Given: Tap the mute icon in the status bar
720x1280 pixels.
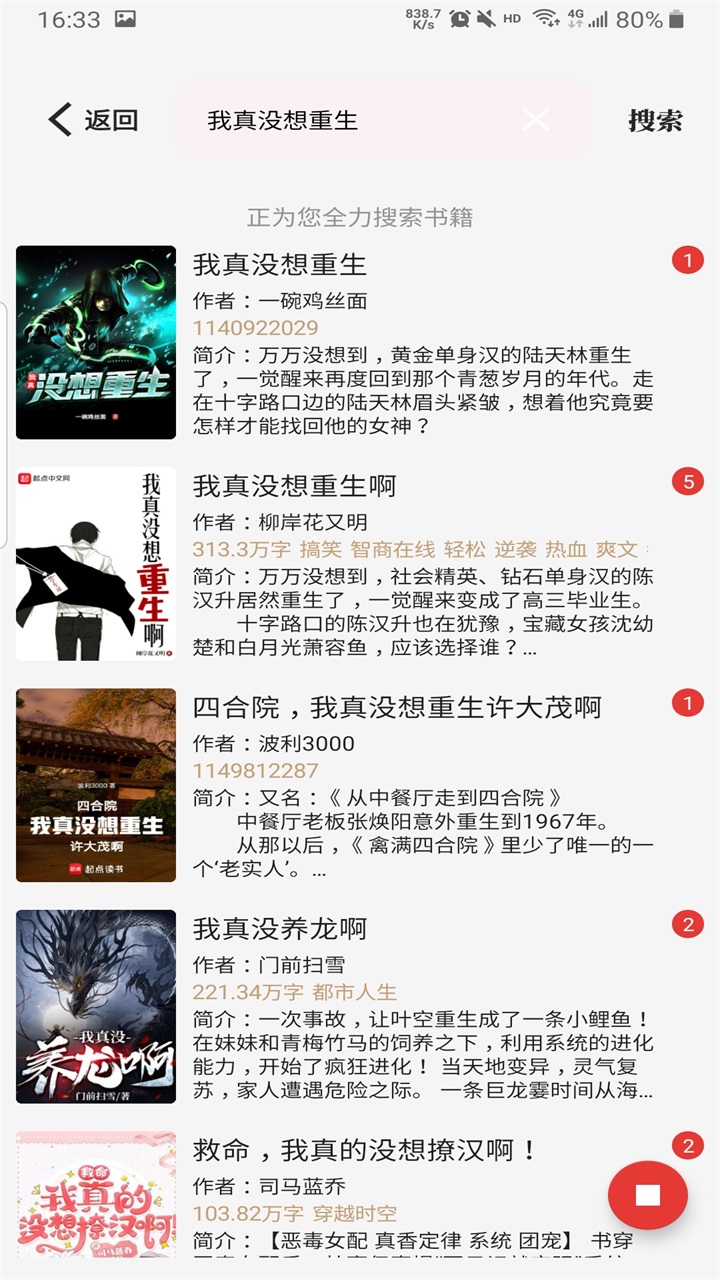Looking at the screenshot, I should point(485,18).
